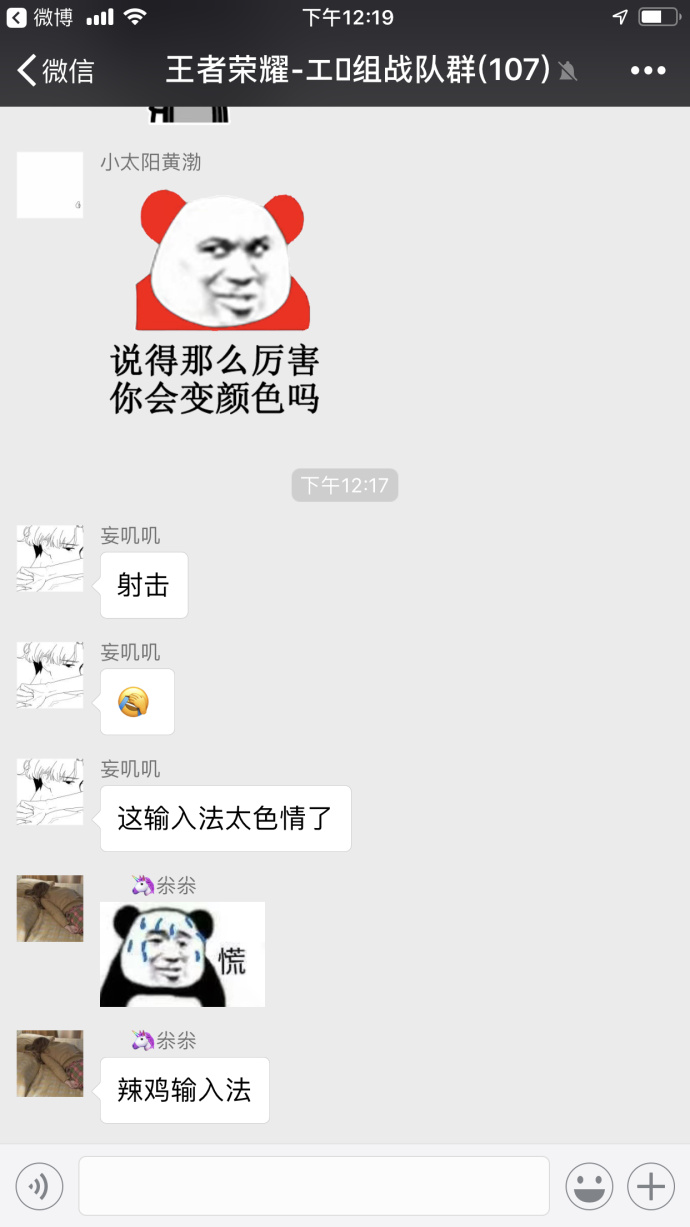The height and width of the screenshot is (1227, 690).
Task: View 小太阳黄渤's profile avatar
Action: [x=50, y=185]
